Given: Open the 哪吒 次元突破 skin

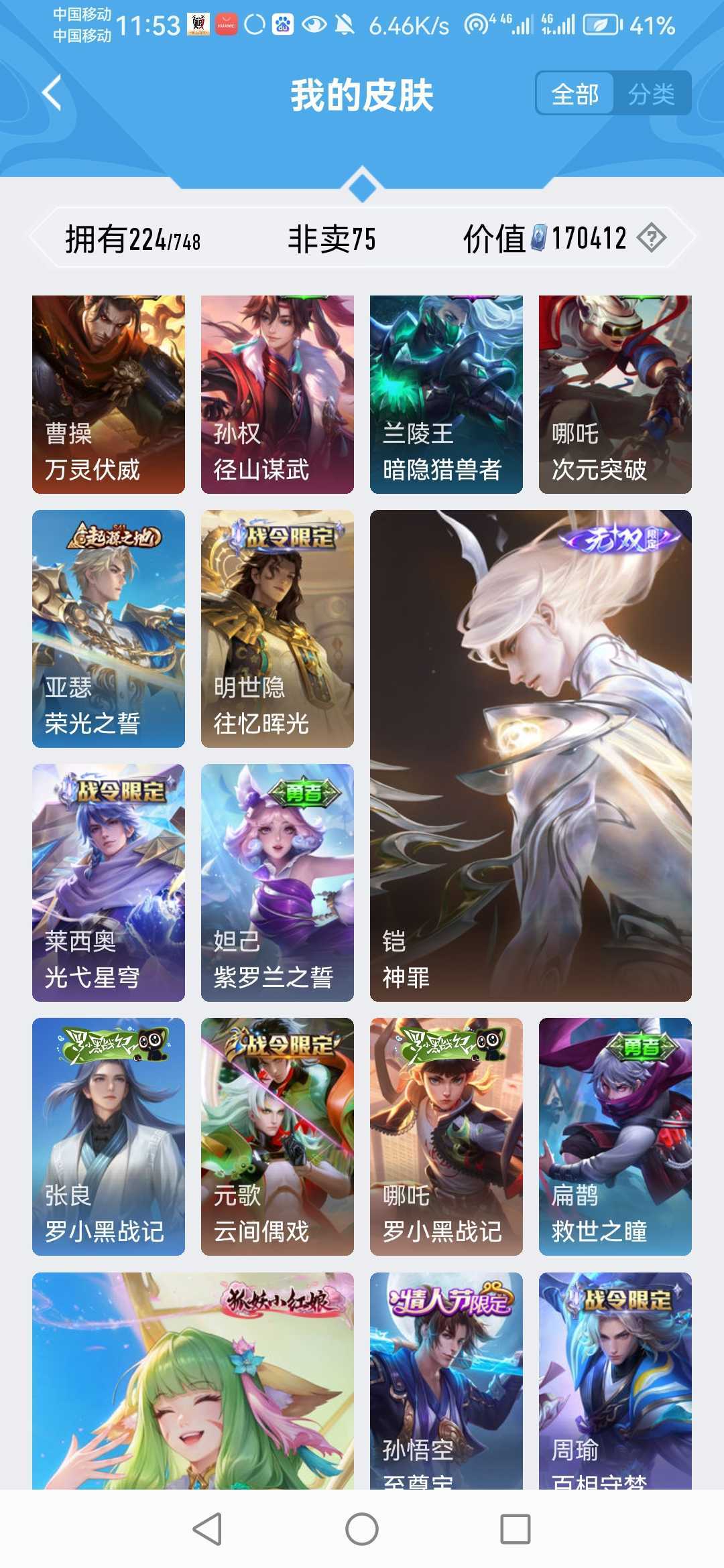Looking at the screenshot, I should 615,394.
